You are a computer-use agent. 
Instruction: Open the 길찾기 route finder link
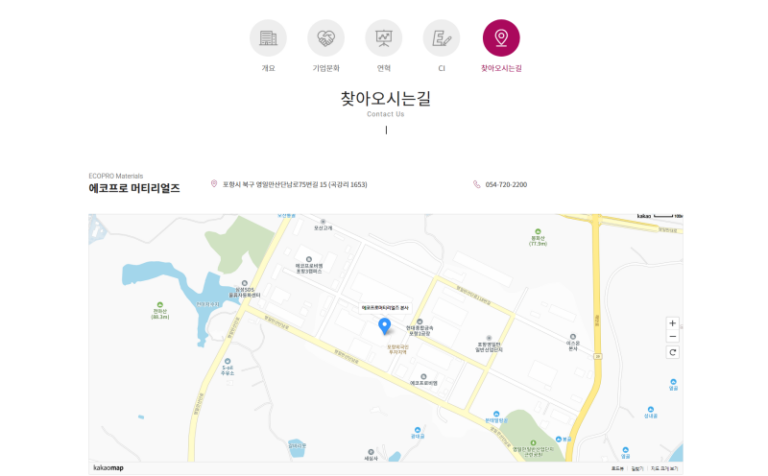[637, 468]
